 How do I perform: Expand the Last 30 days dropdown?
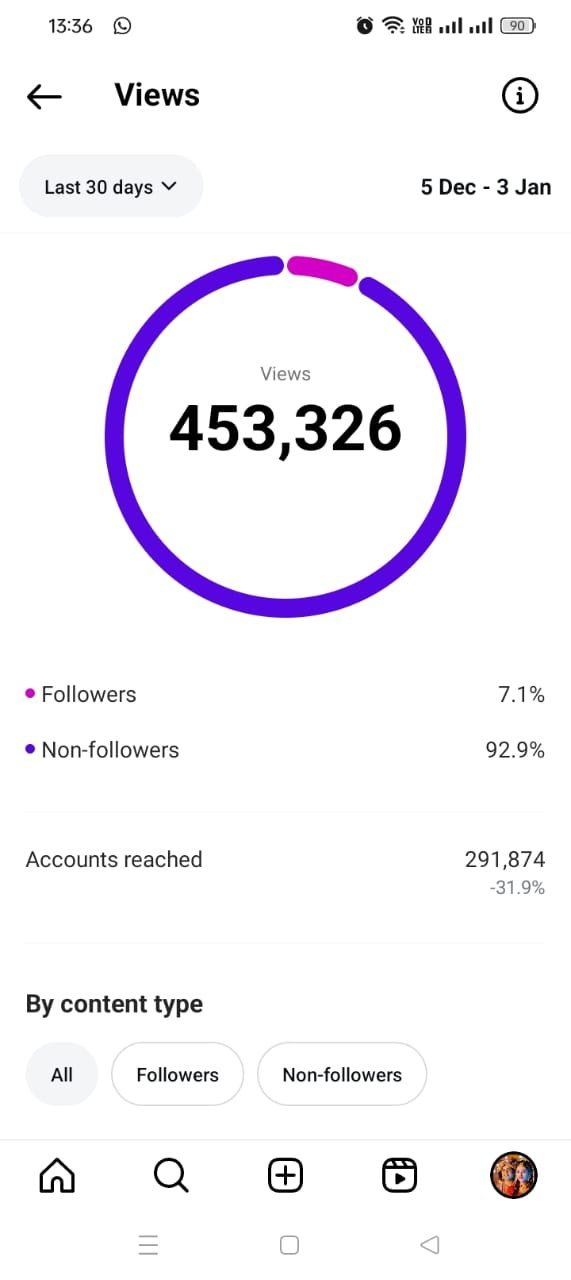point(111,187)
